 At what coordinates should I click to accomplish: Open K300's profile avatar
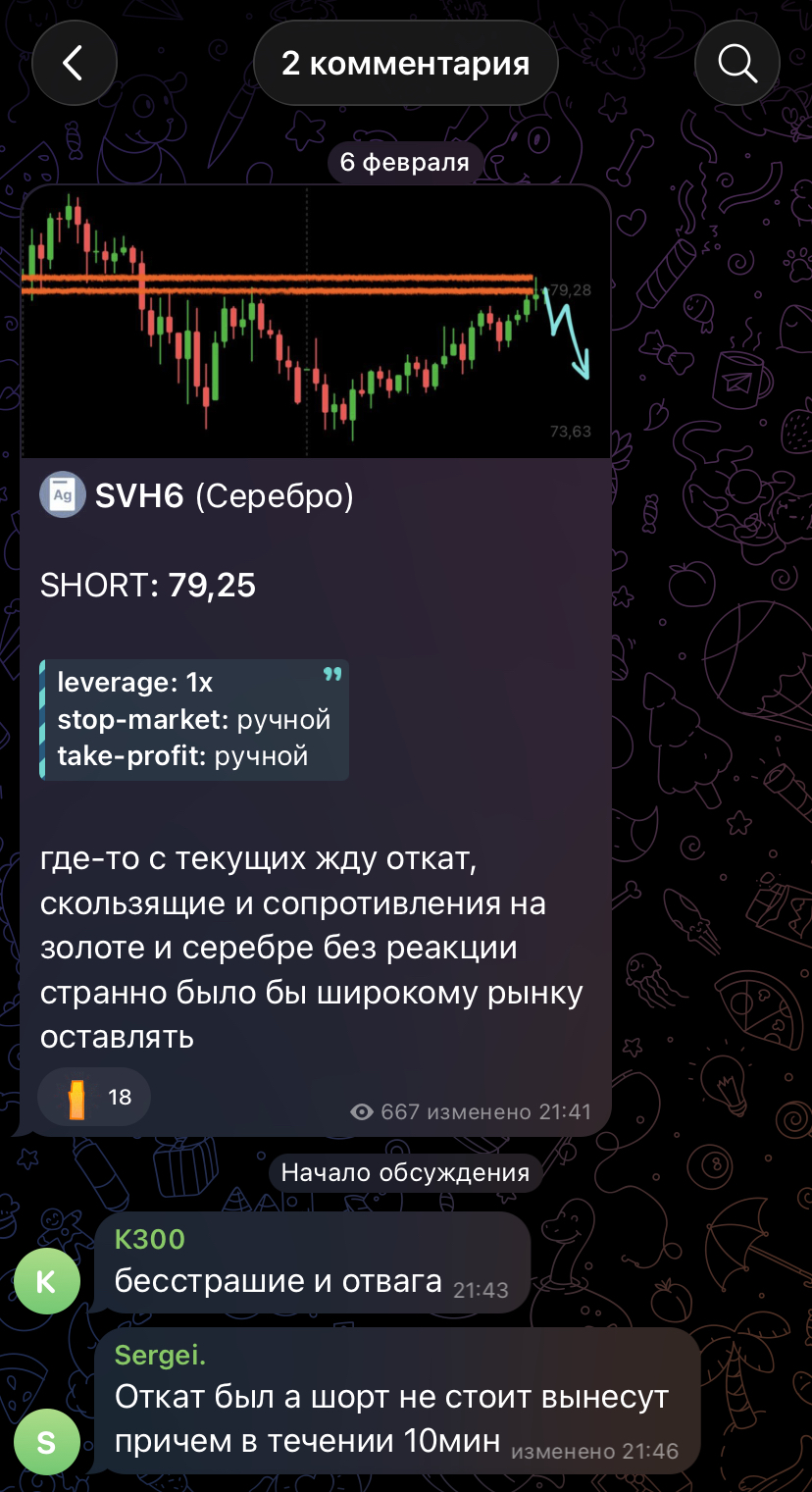[x=46, y=1280]
